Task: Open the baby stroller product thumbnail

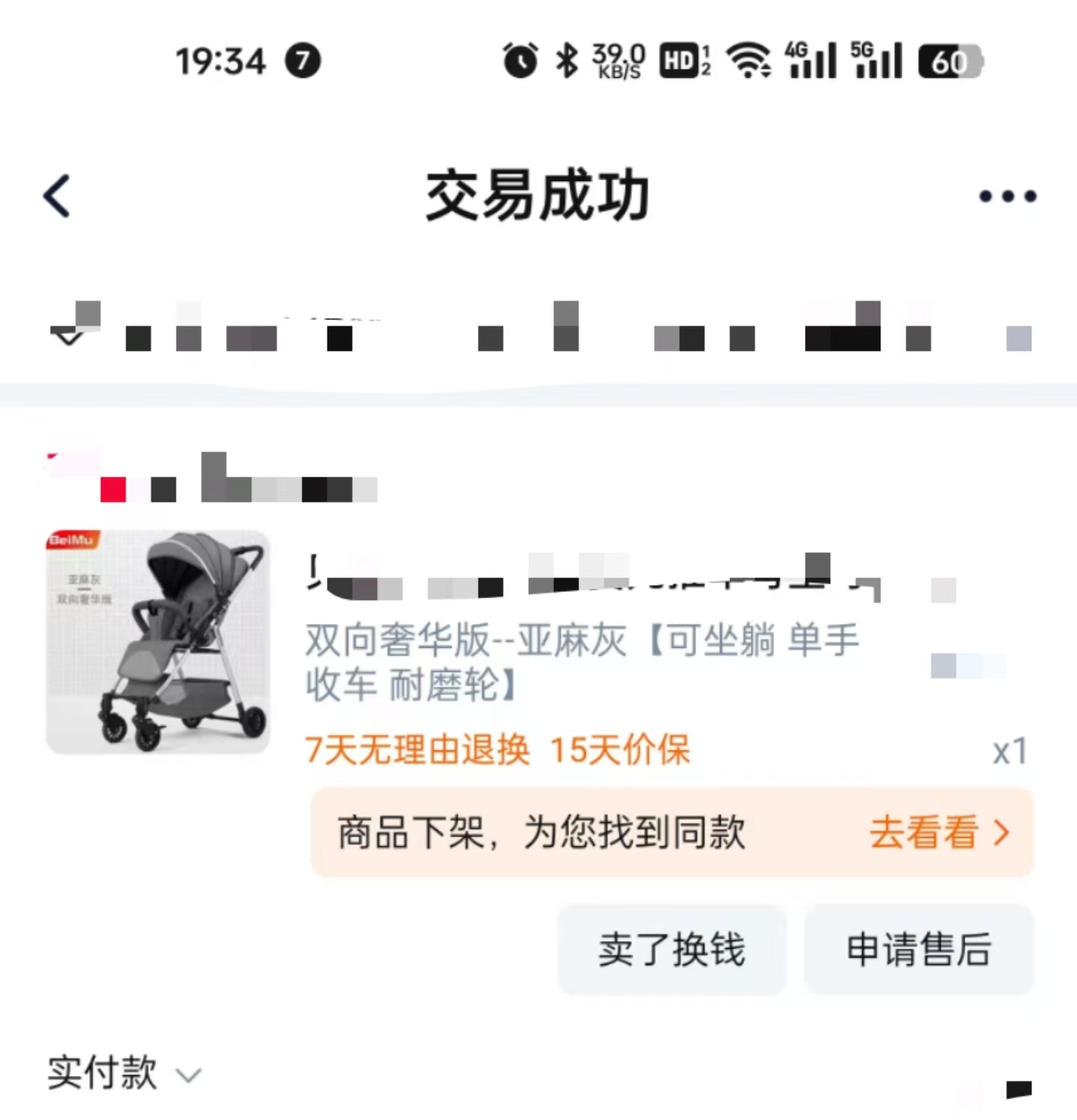Action: [x=158, y=642]
